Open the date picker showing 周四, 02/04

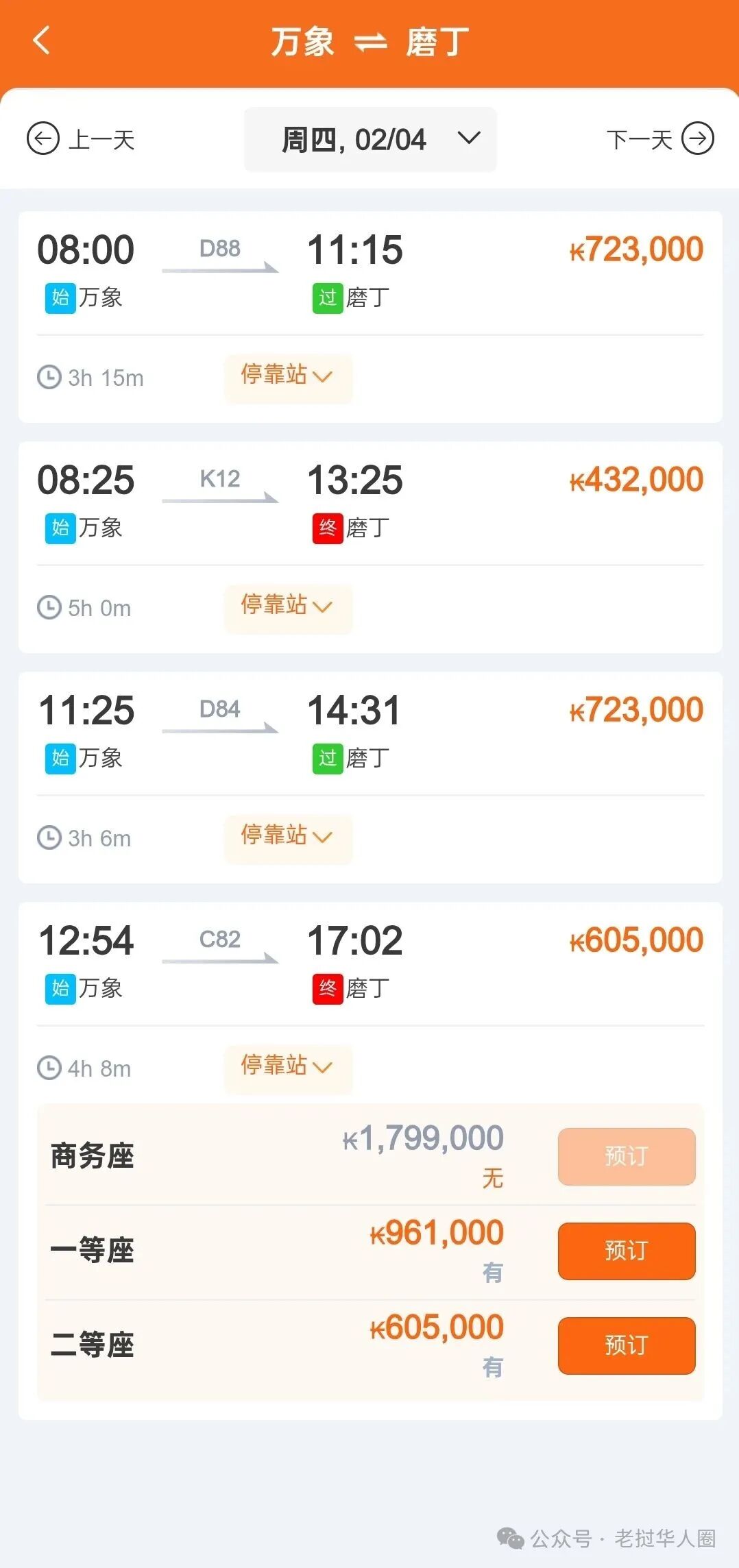click(370, 140)
